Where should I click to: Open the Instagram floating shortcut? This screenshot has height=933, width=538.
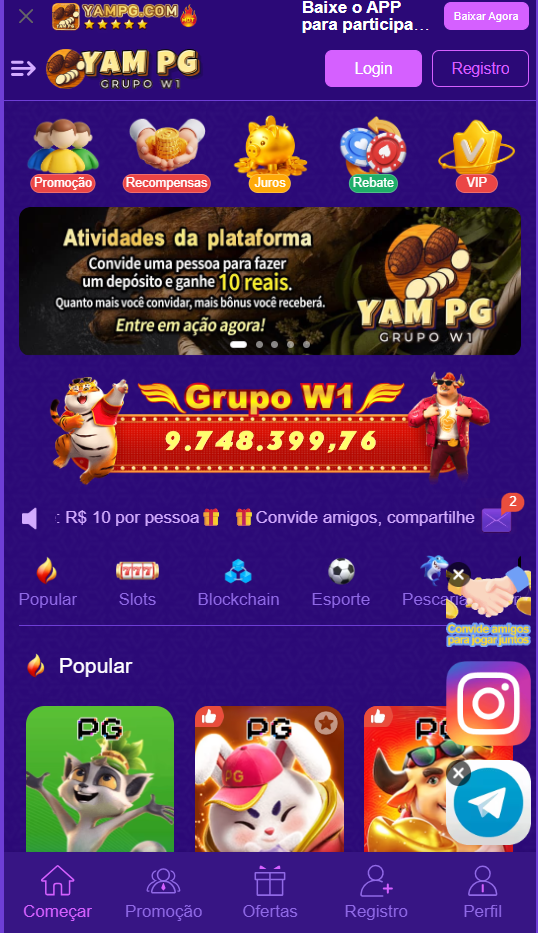click(x=488, y=703)
